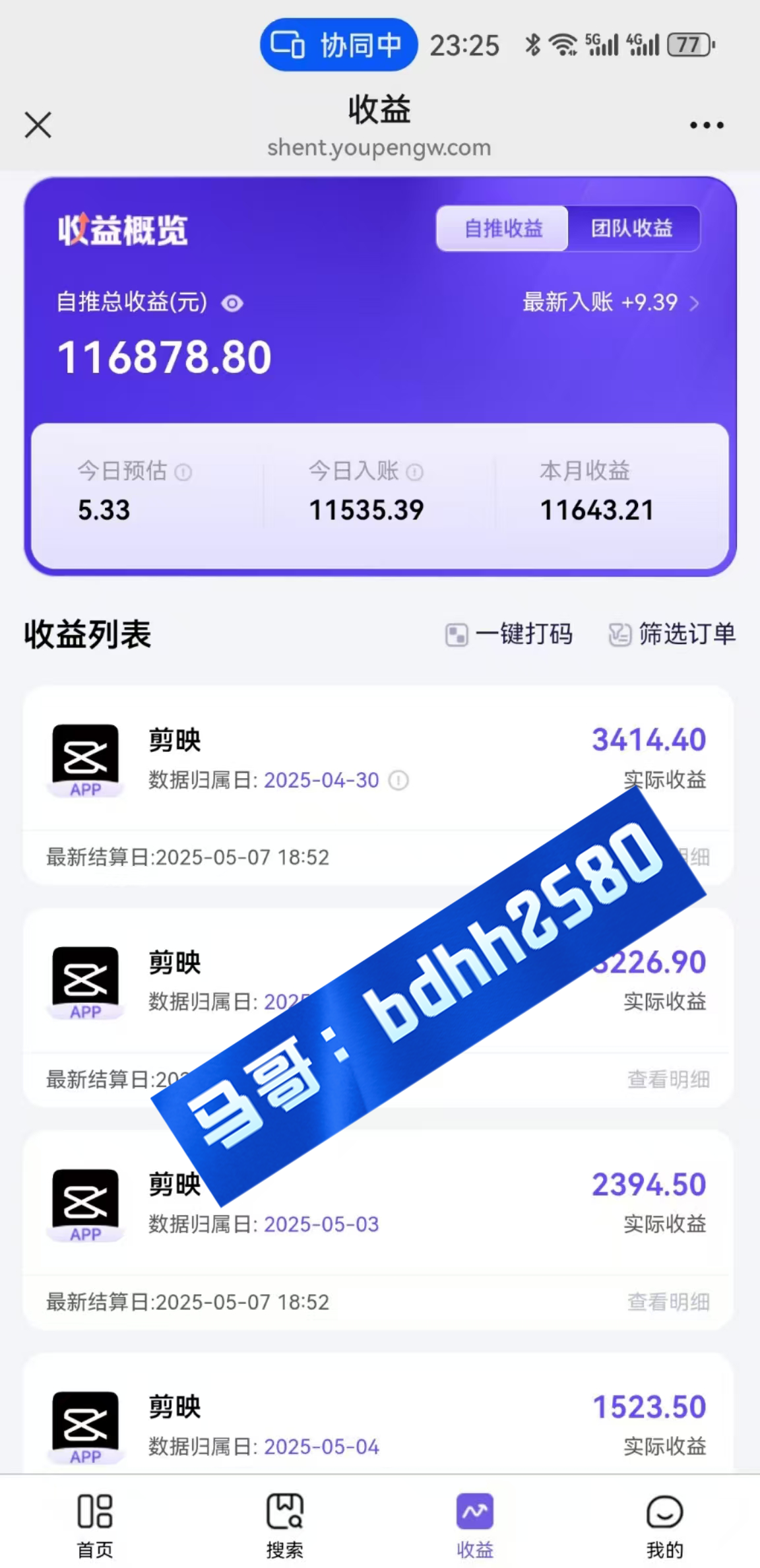Open 最新入账 +9.39 details

[611, 302]
